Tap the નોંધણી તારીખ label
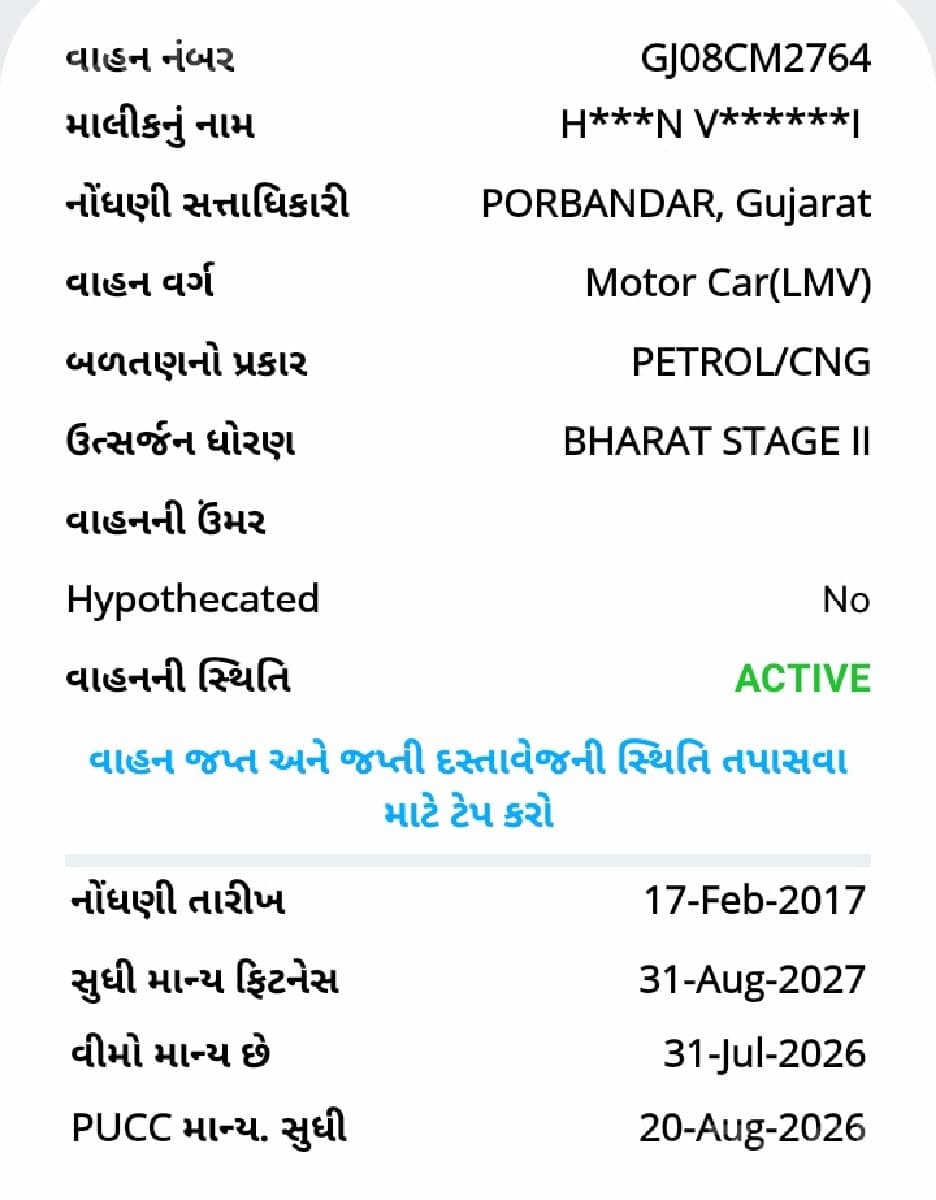Screen dimensions: 936x1200 pyautogui.click(x=177, y=900)
